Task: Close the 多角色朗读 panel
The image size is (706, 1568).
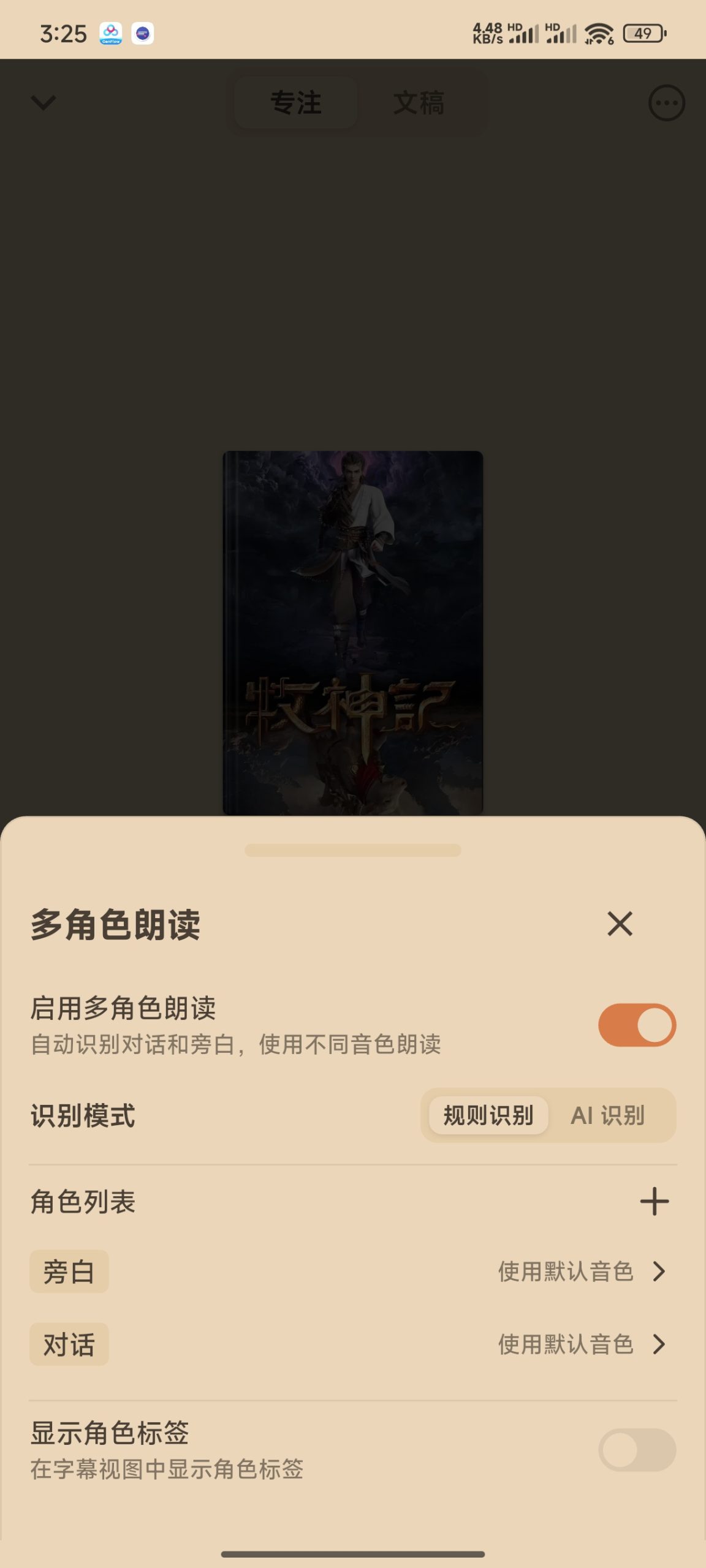Action: click(620, 925)
